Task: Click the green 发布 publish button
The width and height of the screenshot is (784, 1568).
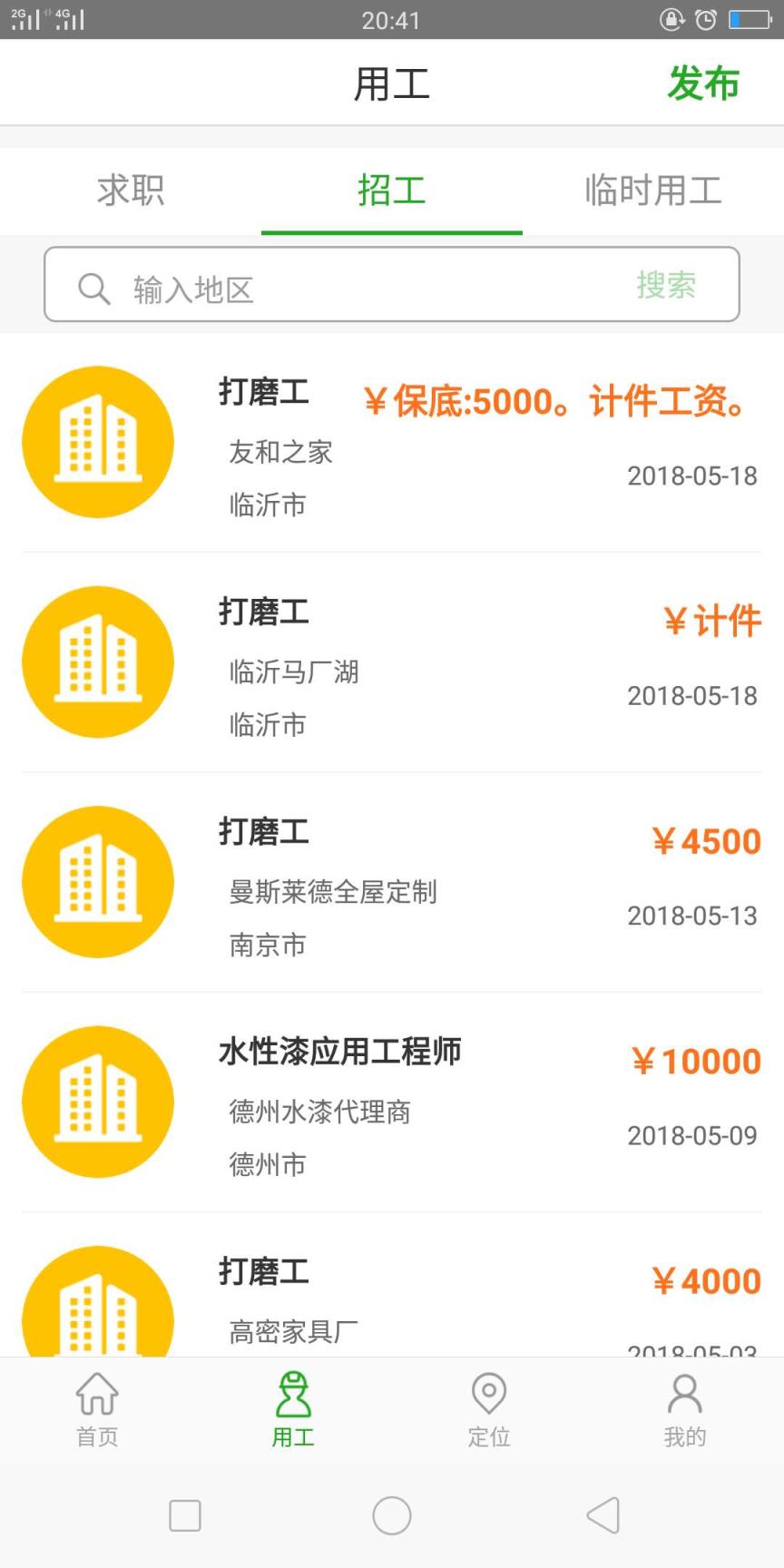Action: pyautogui.click(x=704, y=82)
